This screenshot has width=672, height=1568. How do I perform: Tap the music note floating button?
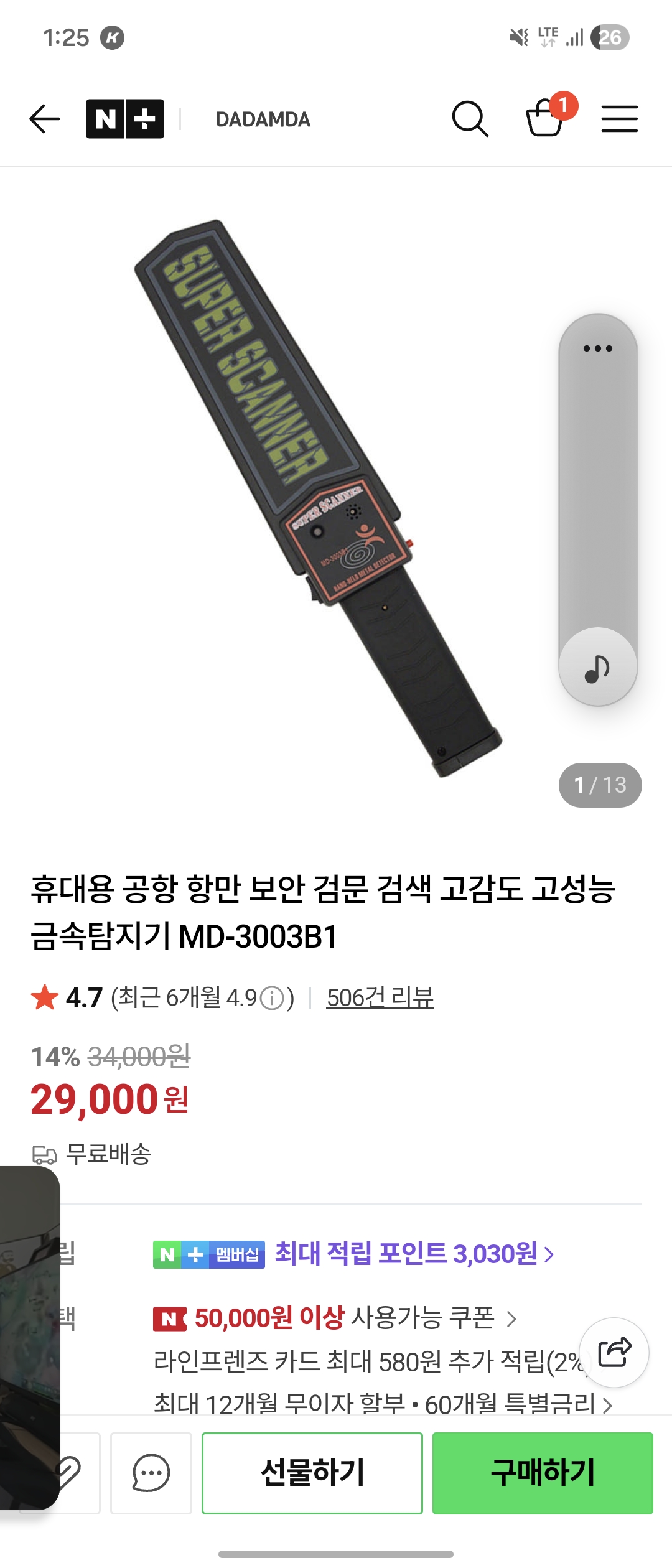(598, 668)
